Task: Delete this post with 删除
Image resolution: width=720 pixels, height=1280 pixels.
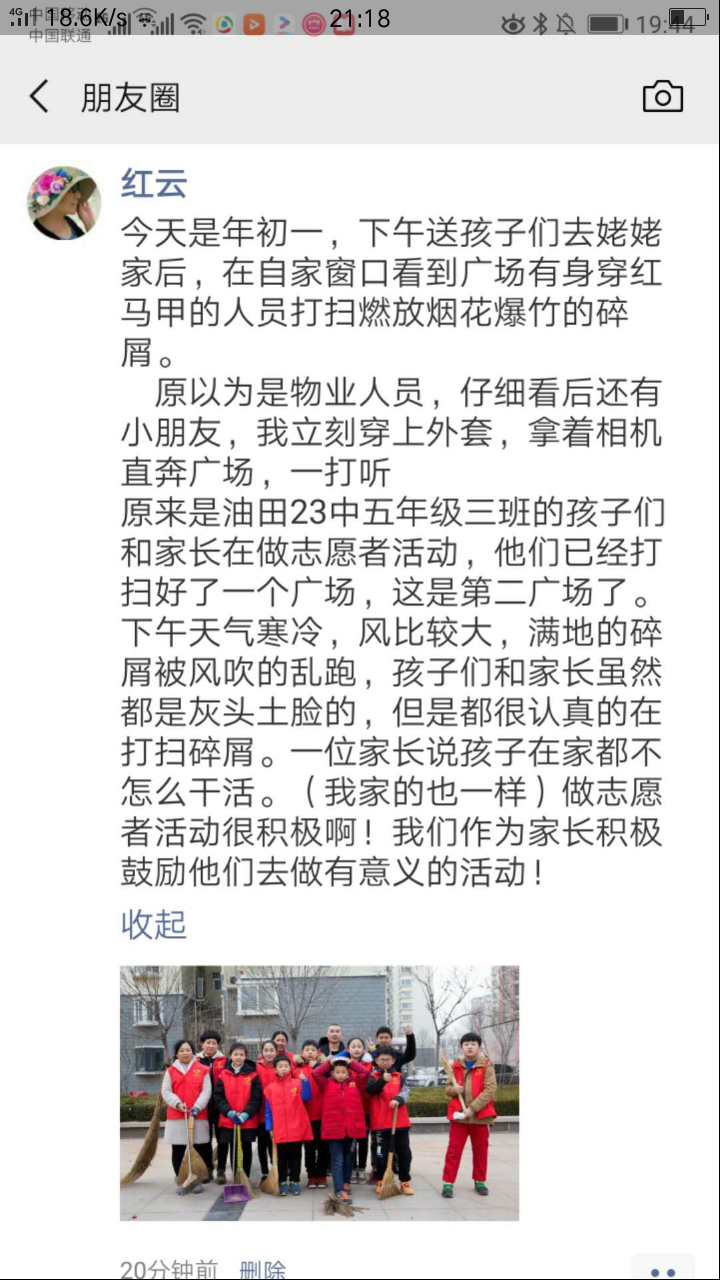Action: click(262, 1270)
